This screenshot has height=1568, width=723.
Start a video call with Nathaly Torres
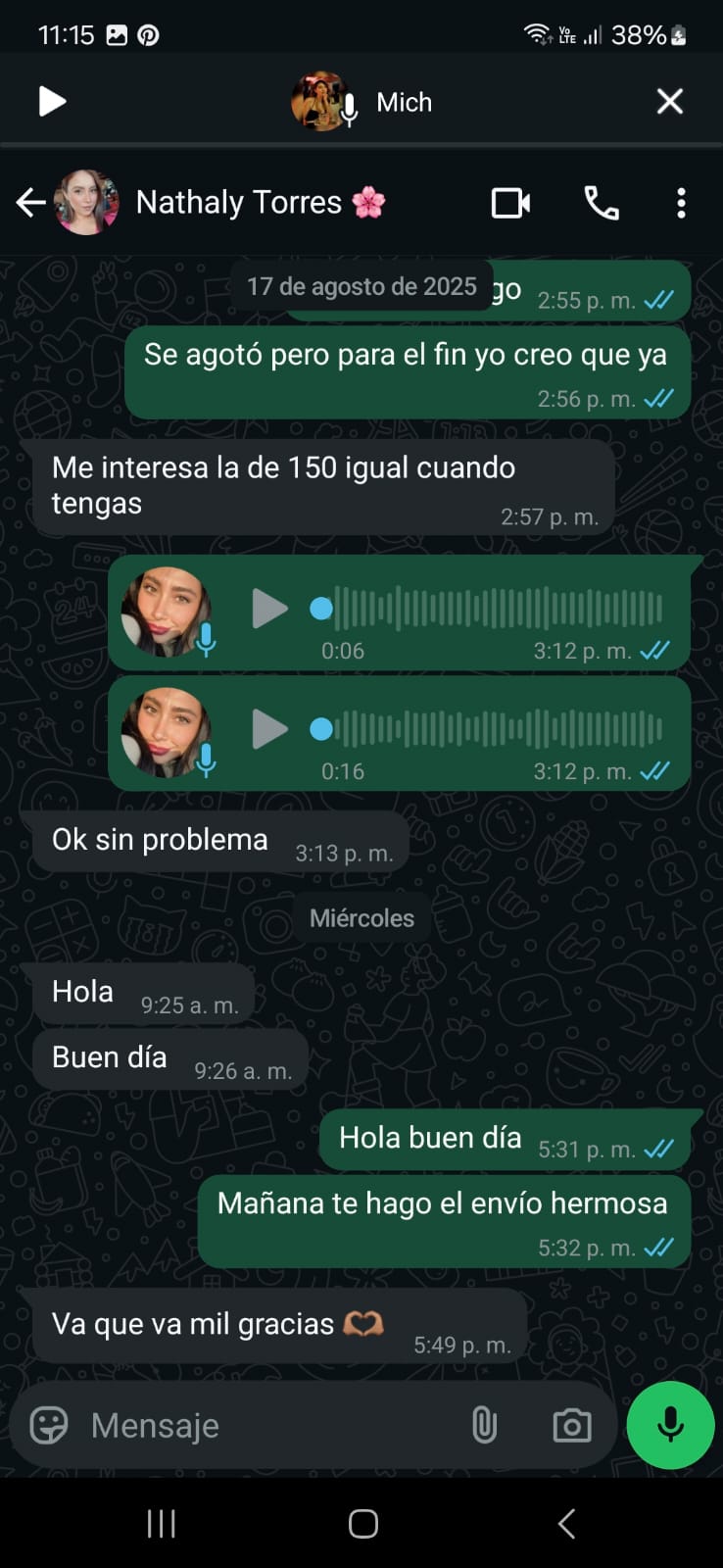coord(510,203)
